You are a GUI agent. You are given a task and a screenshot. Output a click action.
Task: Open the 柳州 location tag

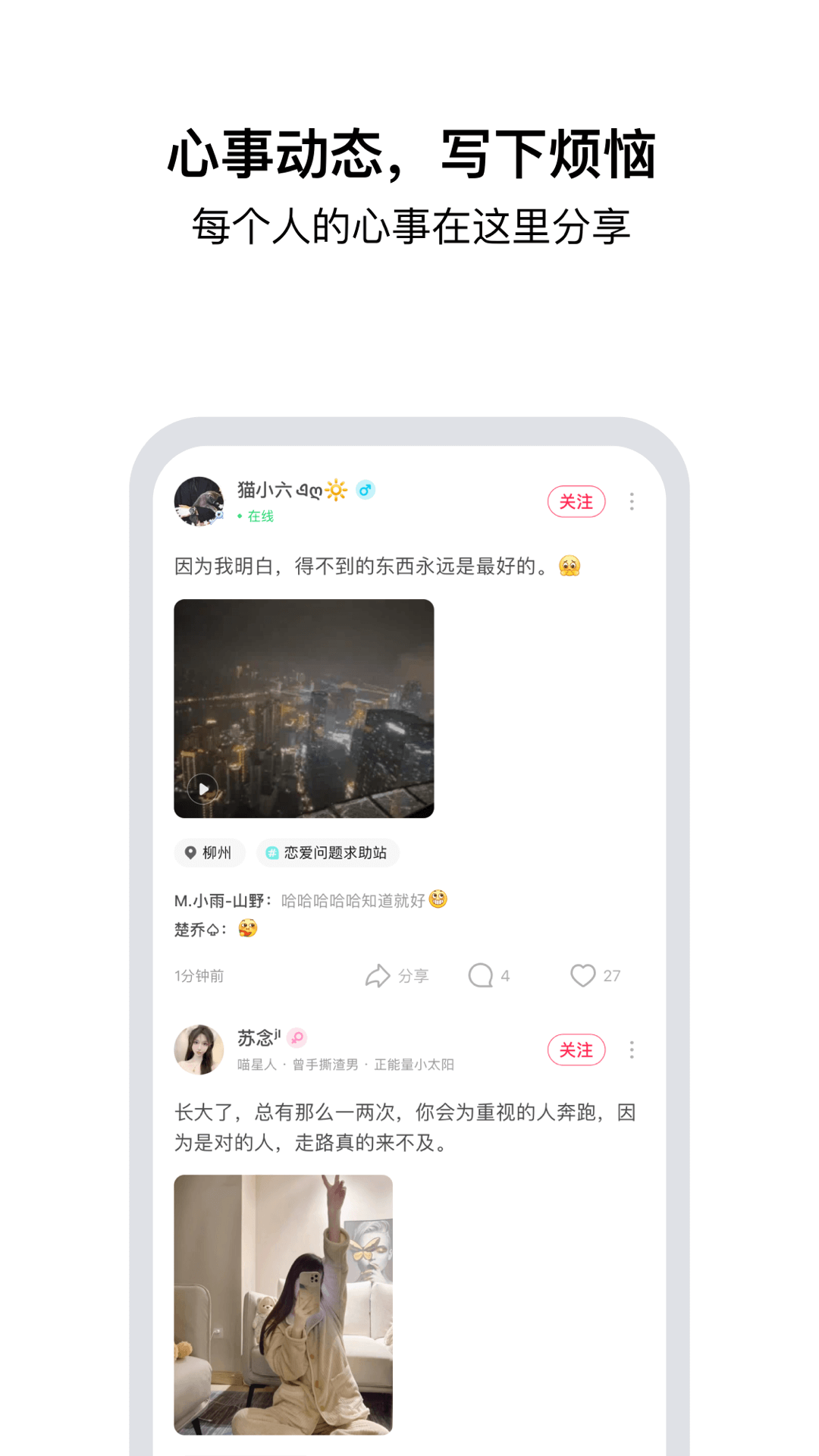tap(210, 853)
